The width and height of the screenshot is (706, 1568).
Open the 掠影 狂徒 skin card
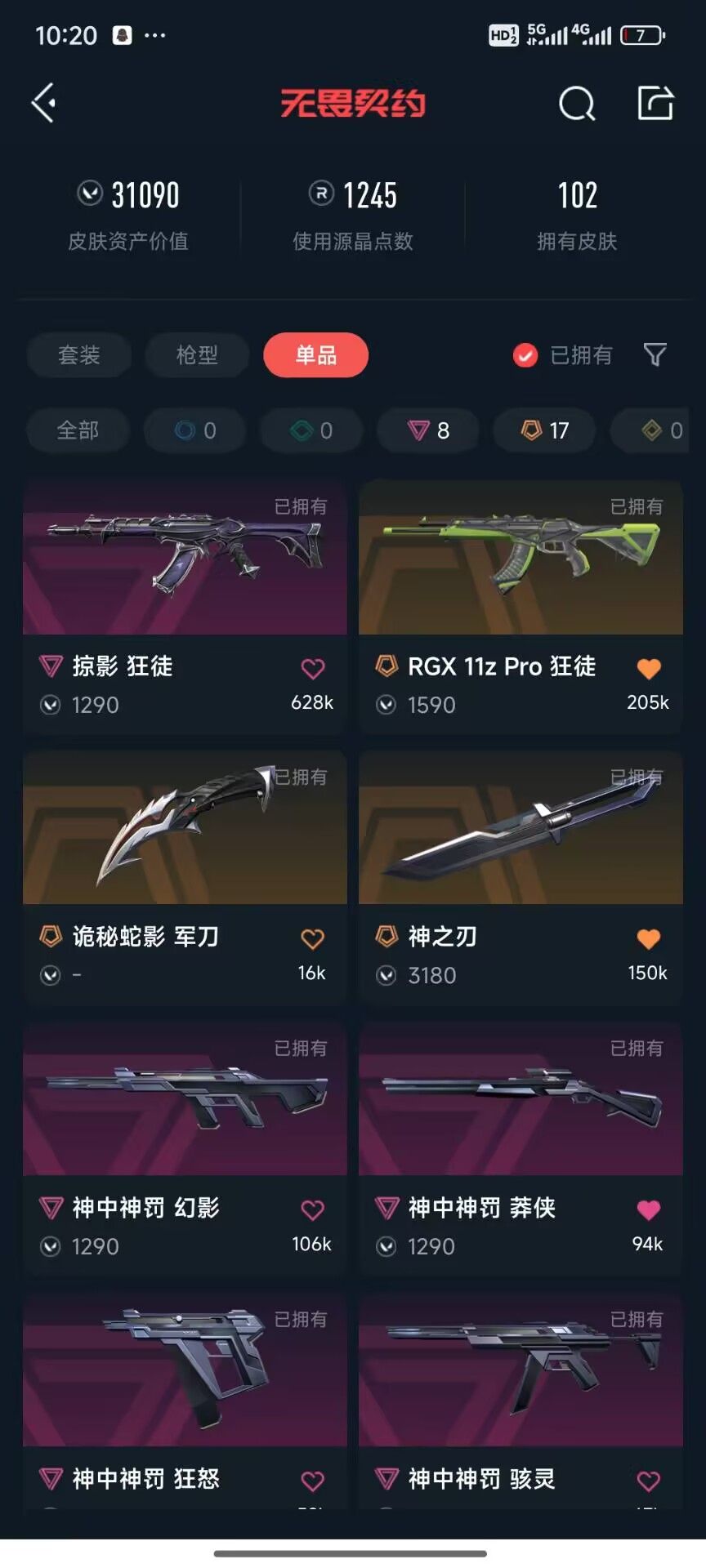185,607
